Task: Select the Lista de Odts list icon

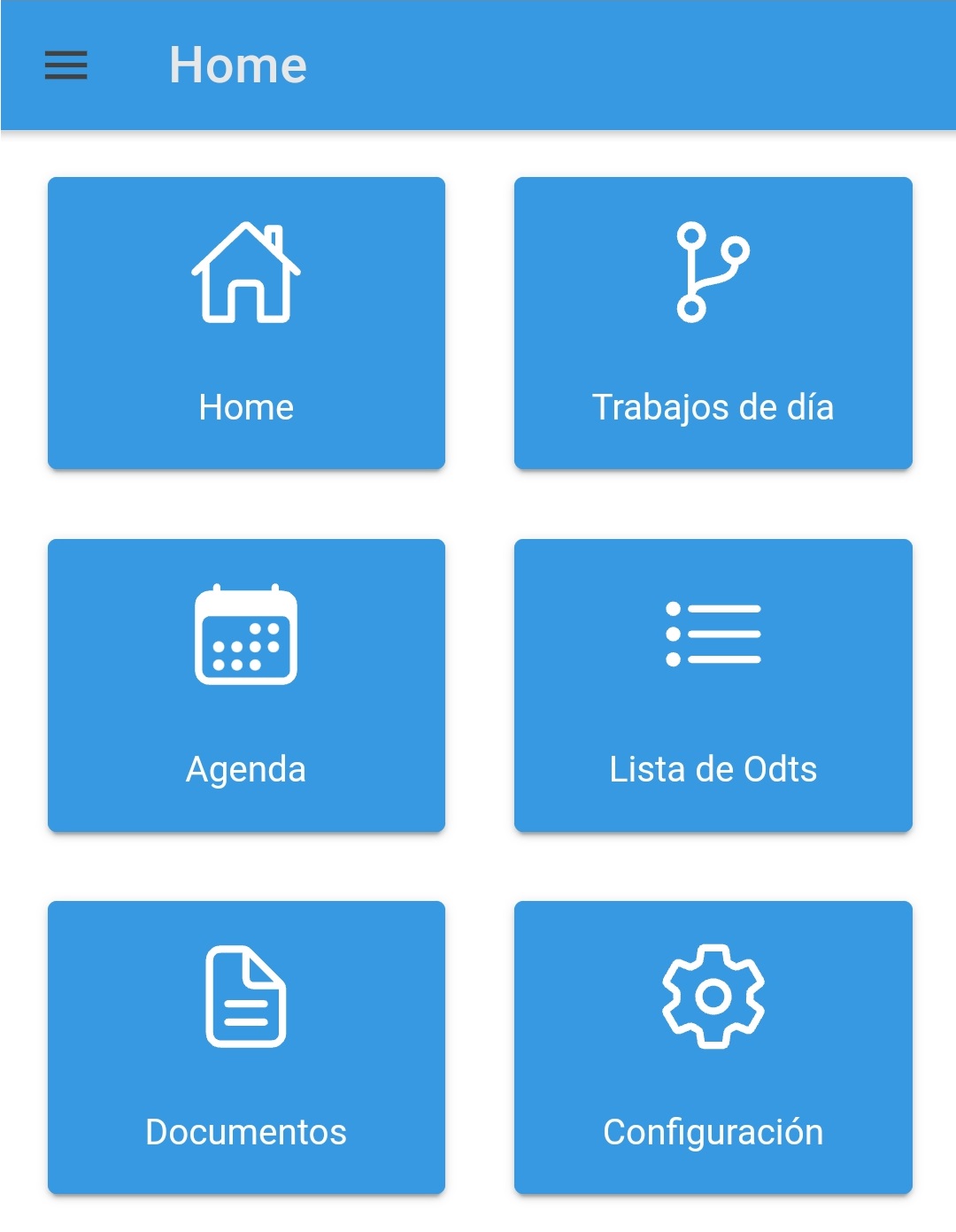Action: [x=713, y=632]
